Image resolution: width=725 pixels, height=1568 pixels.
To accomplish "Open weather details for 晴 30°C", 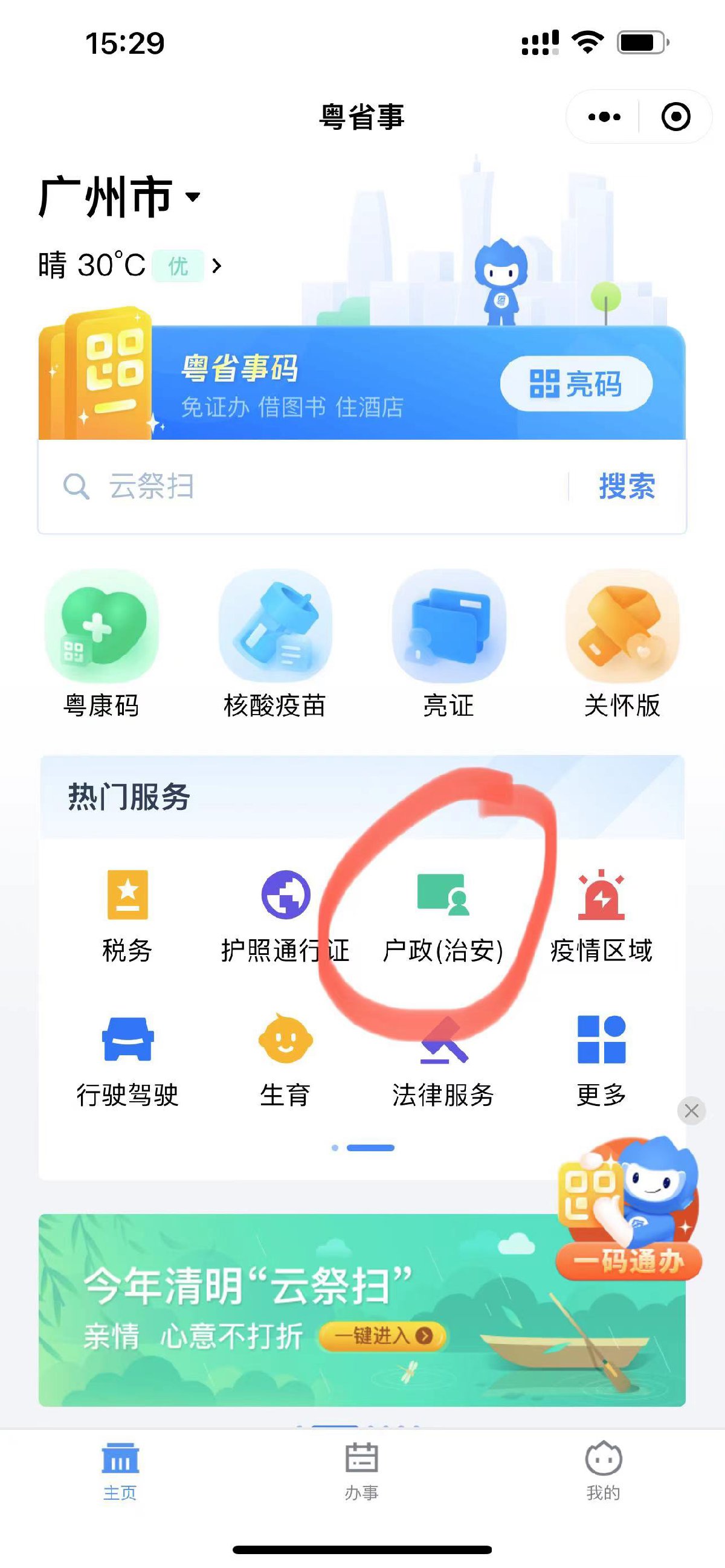I will pos(129,265).
